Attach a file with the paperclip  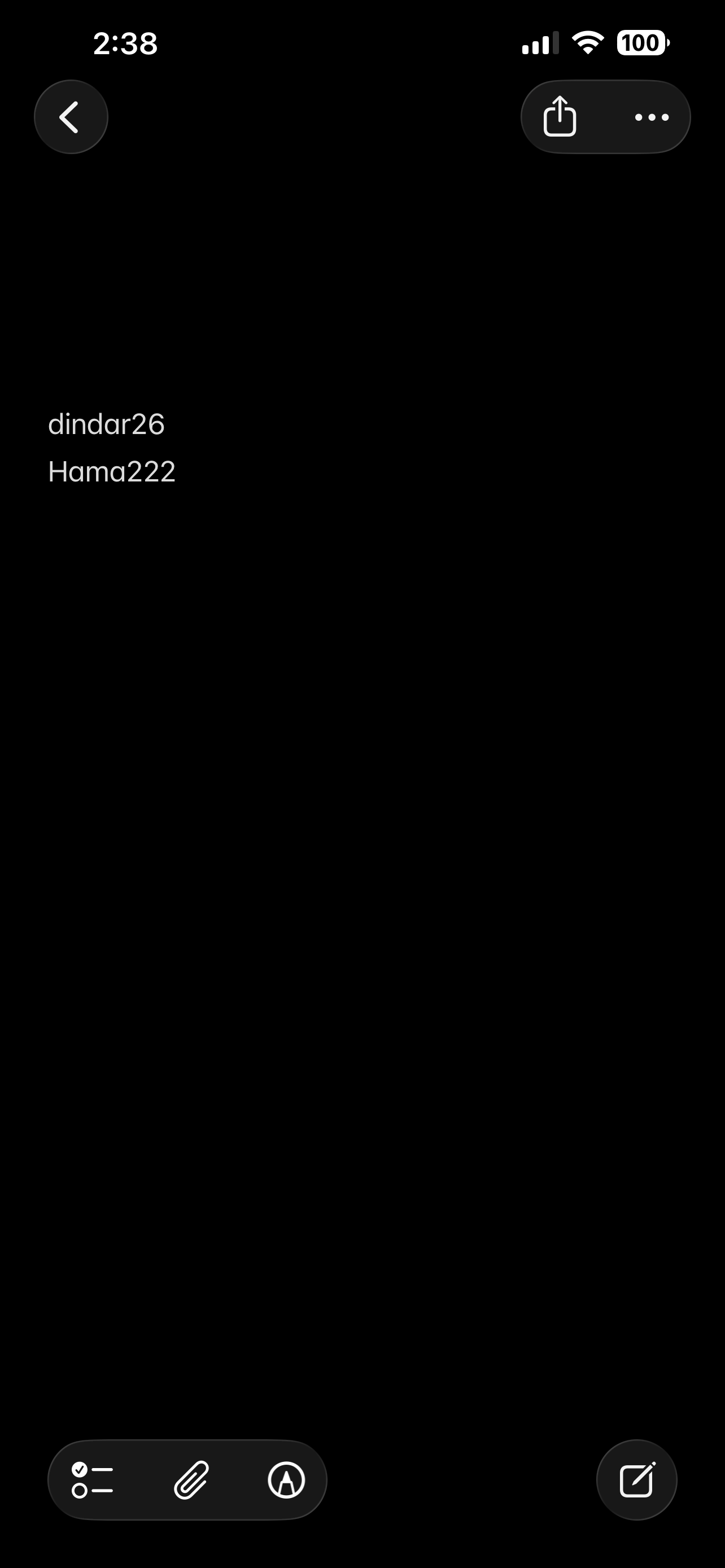click(x=192, y=1480)
